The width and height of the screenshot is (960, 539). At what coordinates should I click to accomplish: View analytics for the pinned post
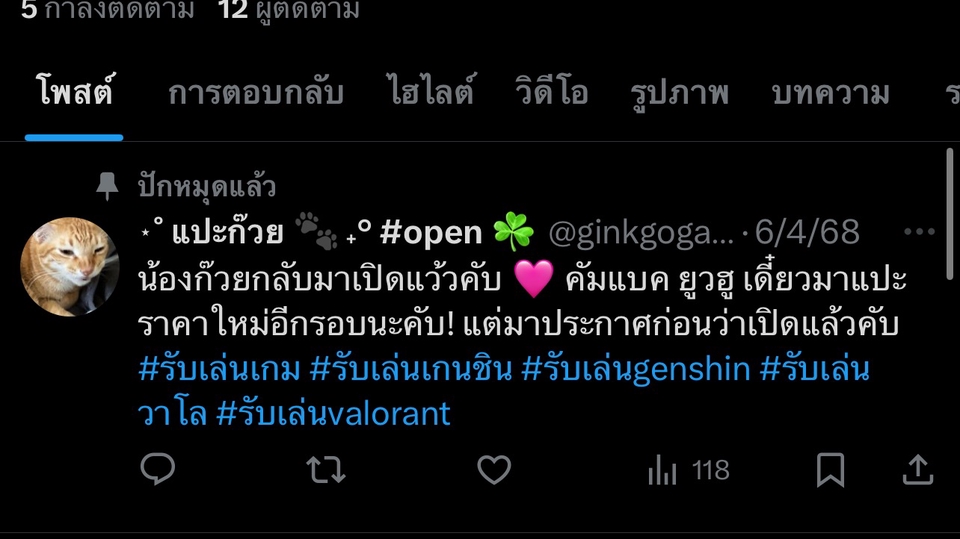[688, 469]
